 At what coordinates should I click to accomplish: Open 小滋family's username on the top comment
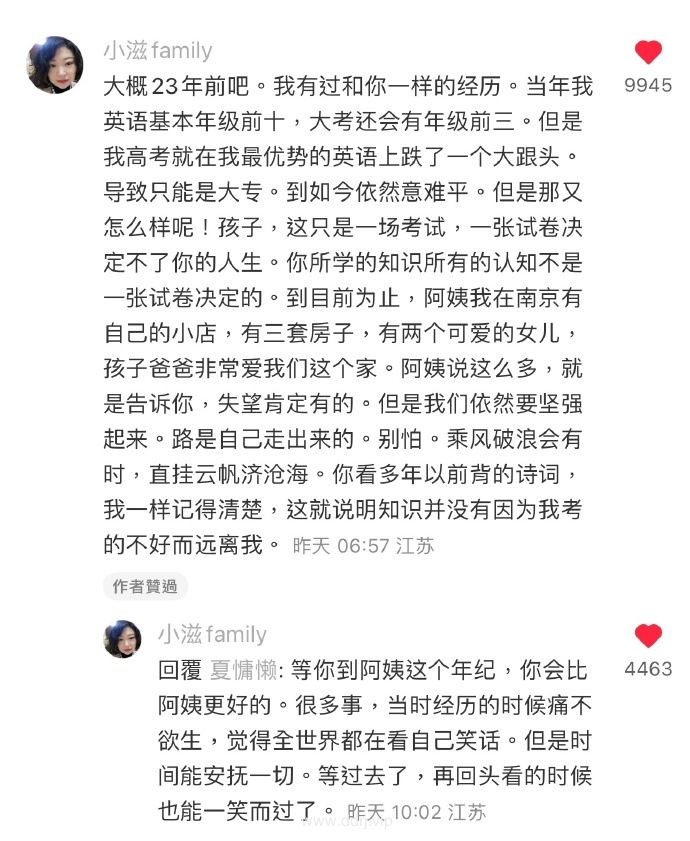tap(158, 51)
